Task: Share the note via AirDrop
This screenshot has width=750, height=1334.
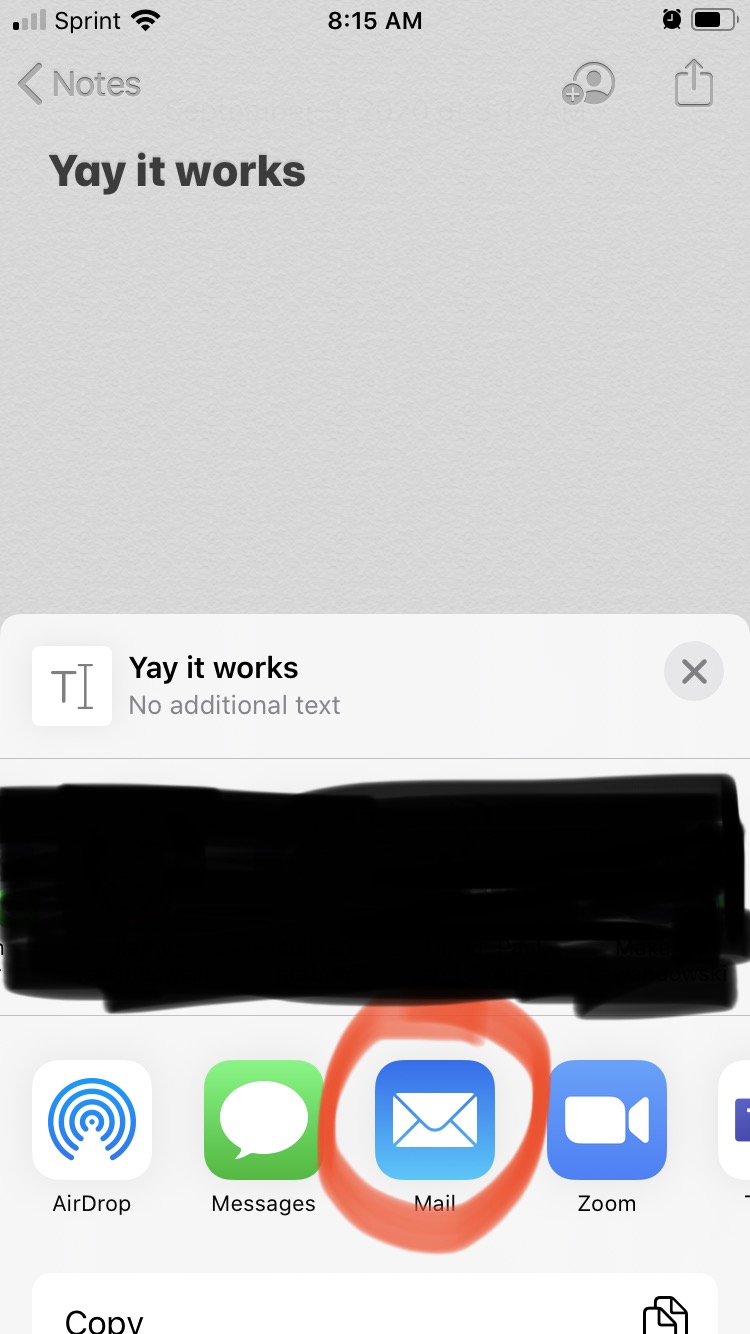Action: 92,1120
